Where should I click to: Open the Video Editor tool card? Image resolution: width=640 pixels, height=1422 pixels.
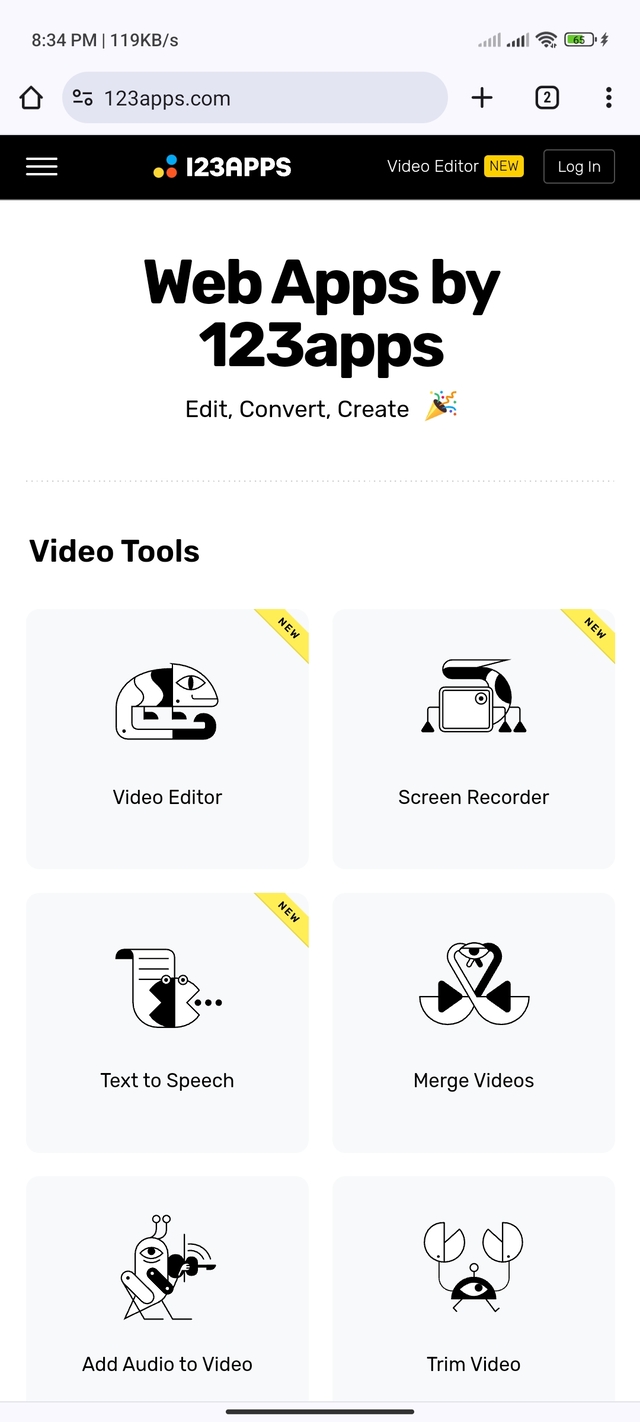(x=167, y=738)
